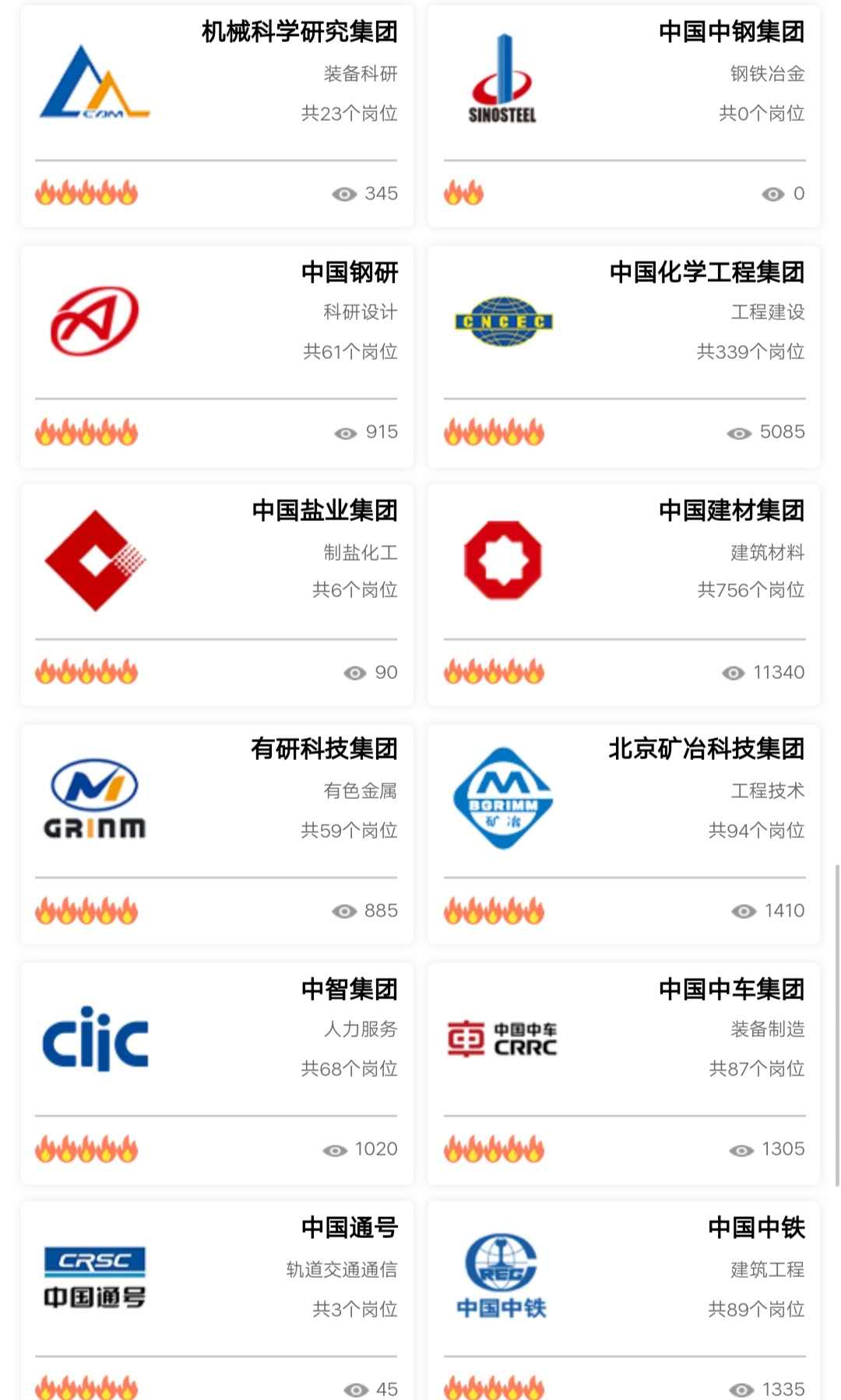Tap the 中智集团 company card
This screenshot has height=1400, width=841.
click(x=216, y=1074)
